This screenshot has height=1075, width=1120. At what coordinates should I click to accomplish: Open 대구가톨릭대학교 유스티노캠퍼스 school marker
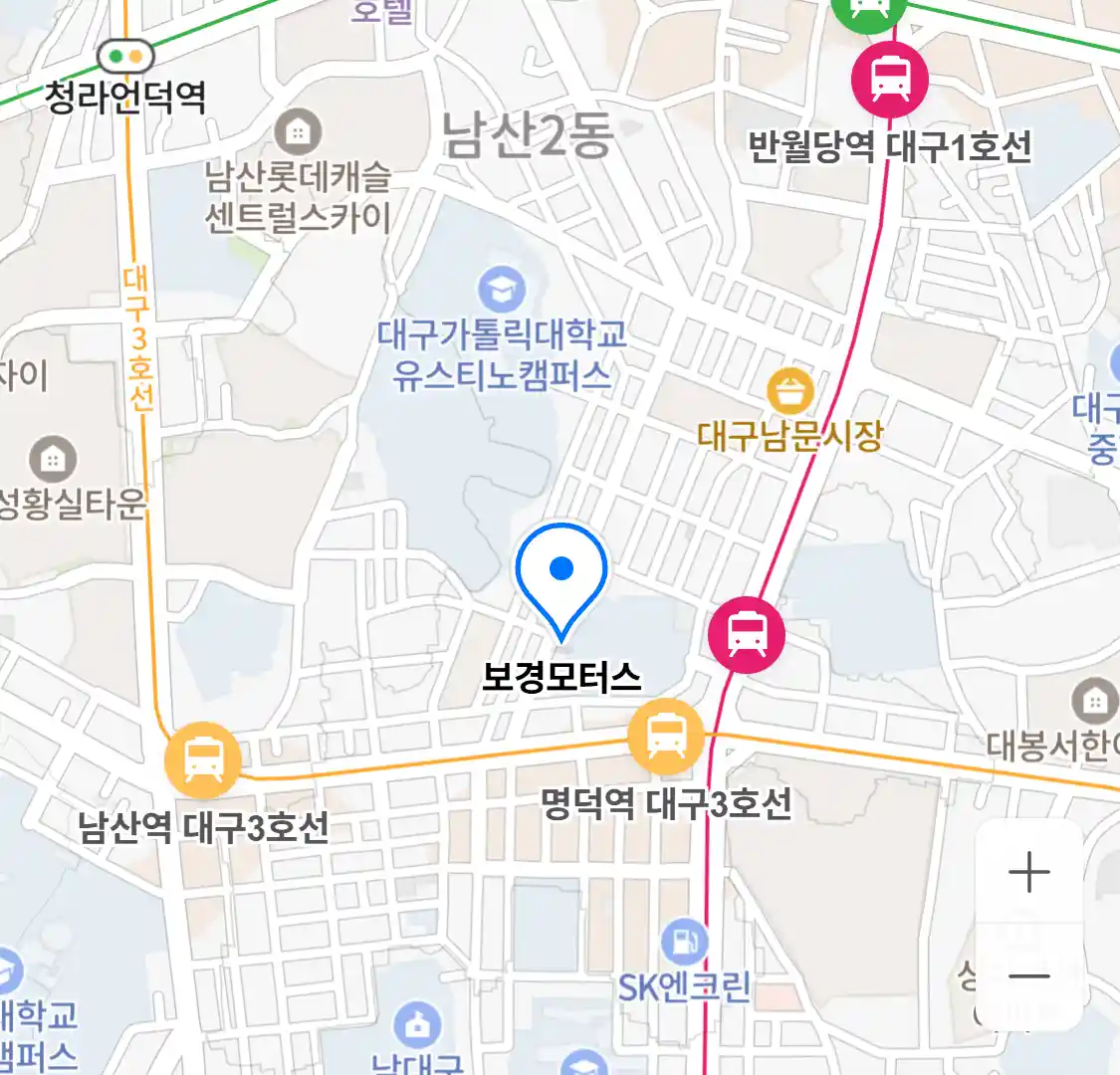click(502, 290)
